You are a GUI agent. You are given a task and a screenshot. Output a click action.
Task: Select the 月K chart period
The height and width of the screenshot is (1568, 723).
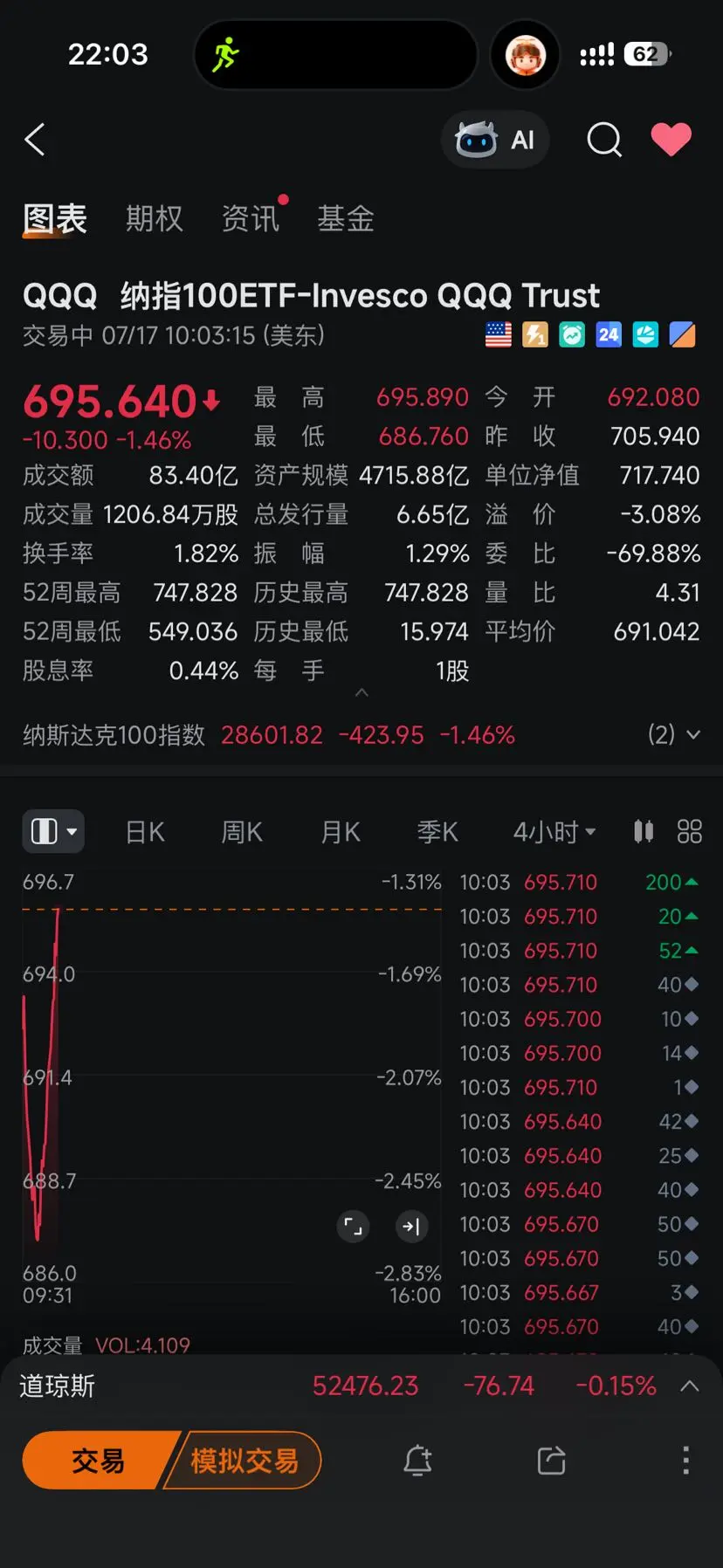[x=341, y=832]
